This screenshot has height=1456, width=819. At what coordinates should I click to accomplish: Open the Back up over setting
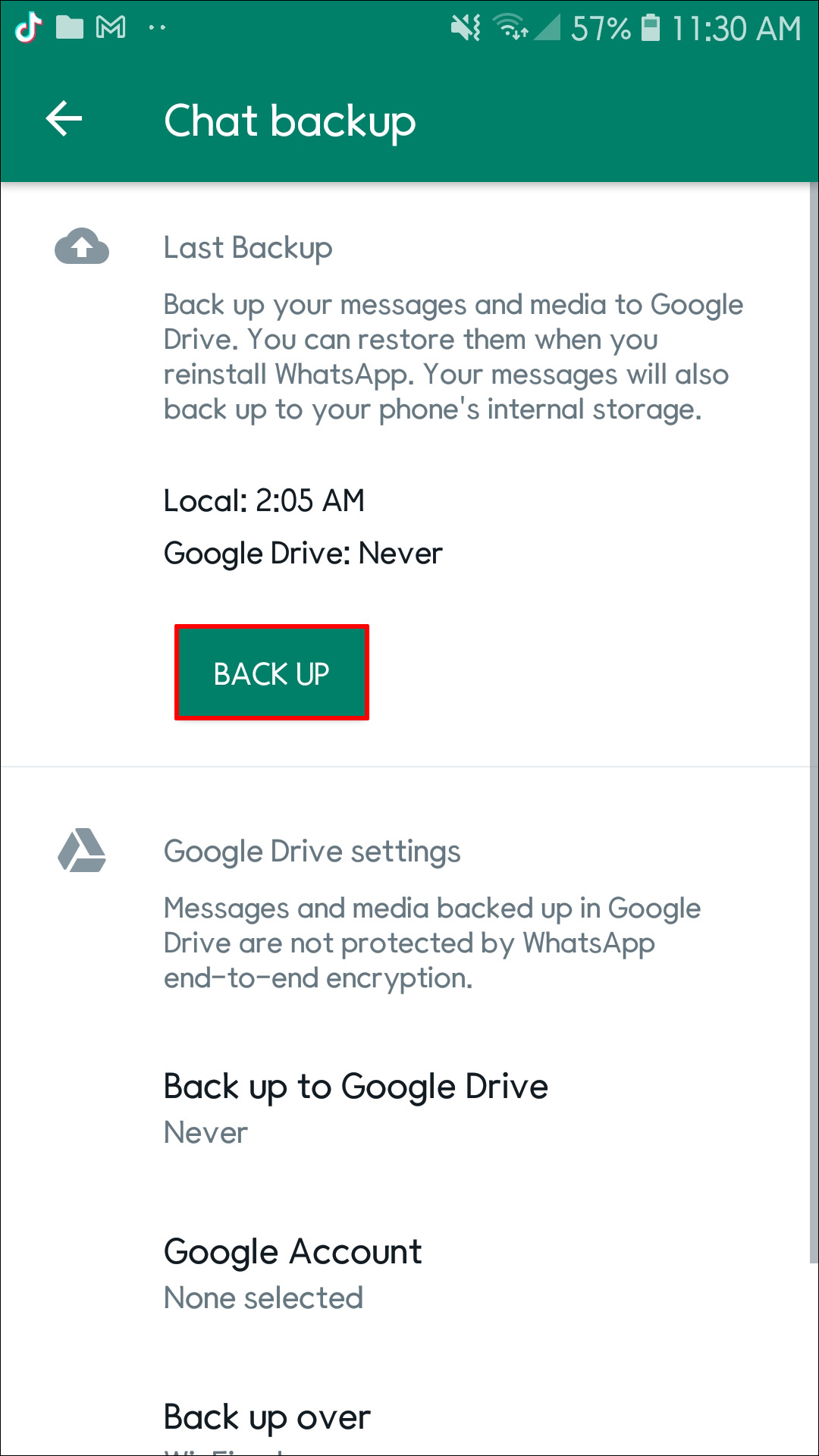pos(267,1422)
